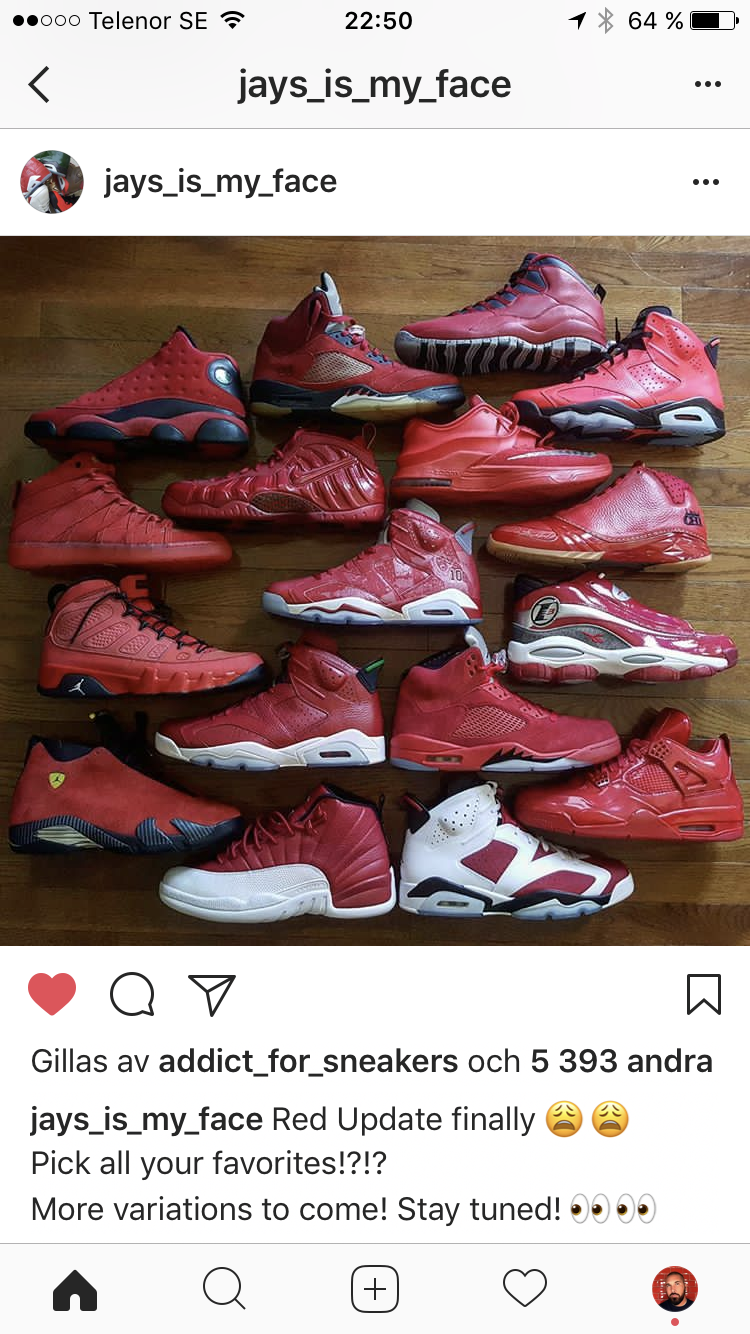Open comments with the speech bubble icon

point(132,994)
